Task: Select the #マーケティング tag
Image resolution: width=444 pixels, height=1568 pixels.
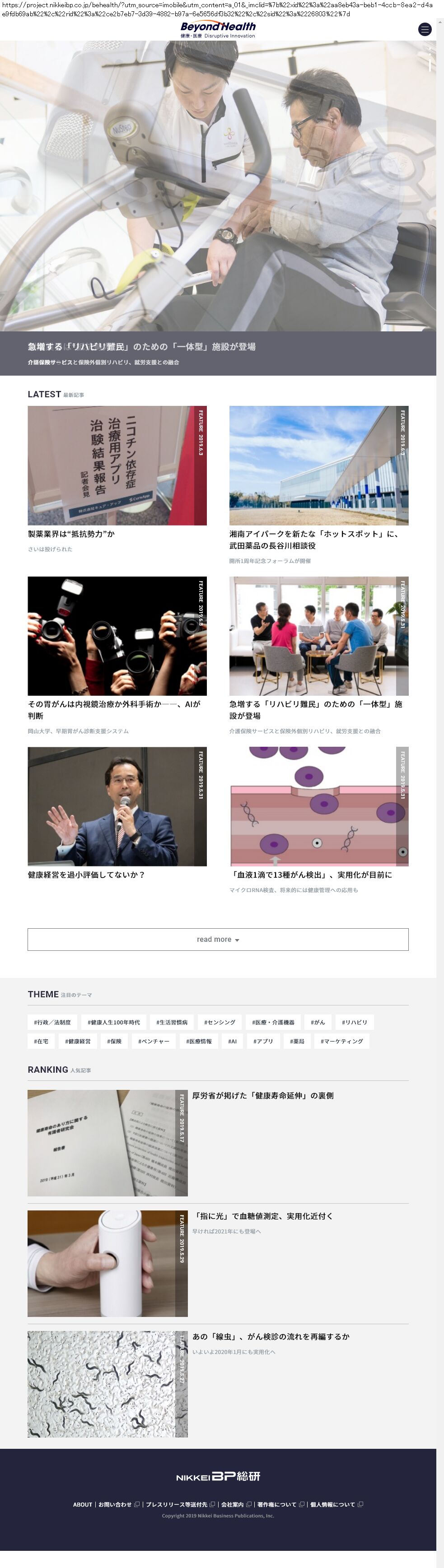Action: click(x=341, y=1042)
